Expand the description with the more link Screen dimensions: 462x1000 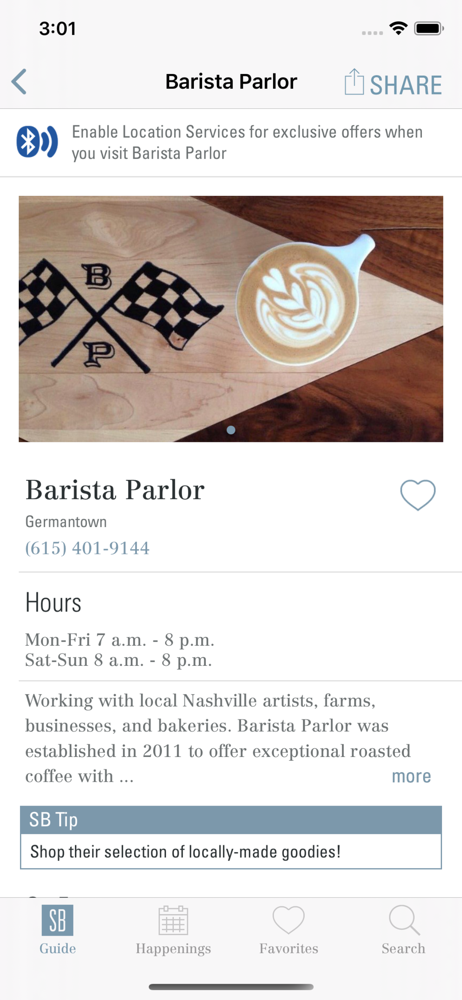(x=411, y=776)
